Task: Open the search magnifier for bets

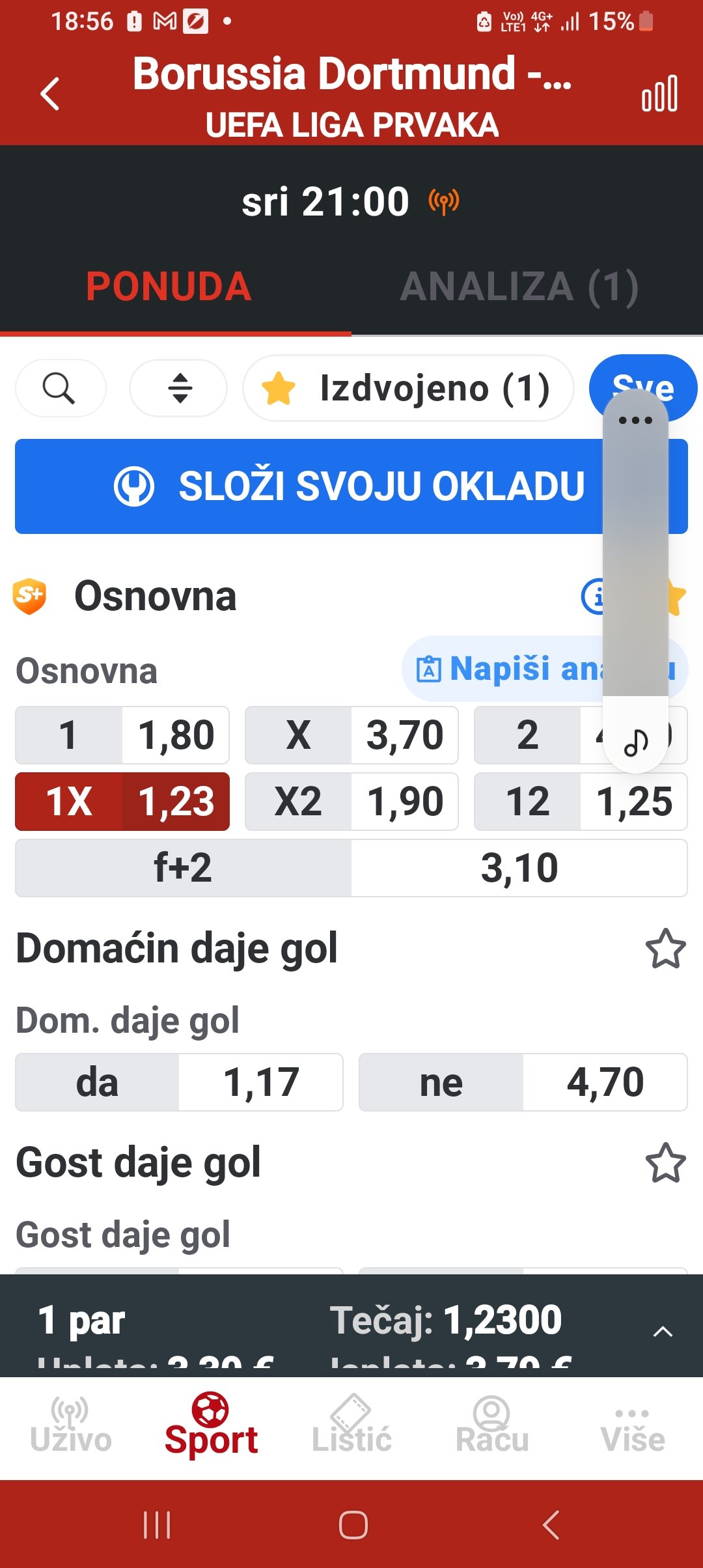Action: tap(59, 389)
